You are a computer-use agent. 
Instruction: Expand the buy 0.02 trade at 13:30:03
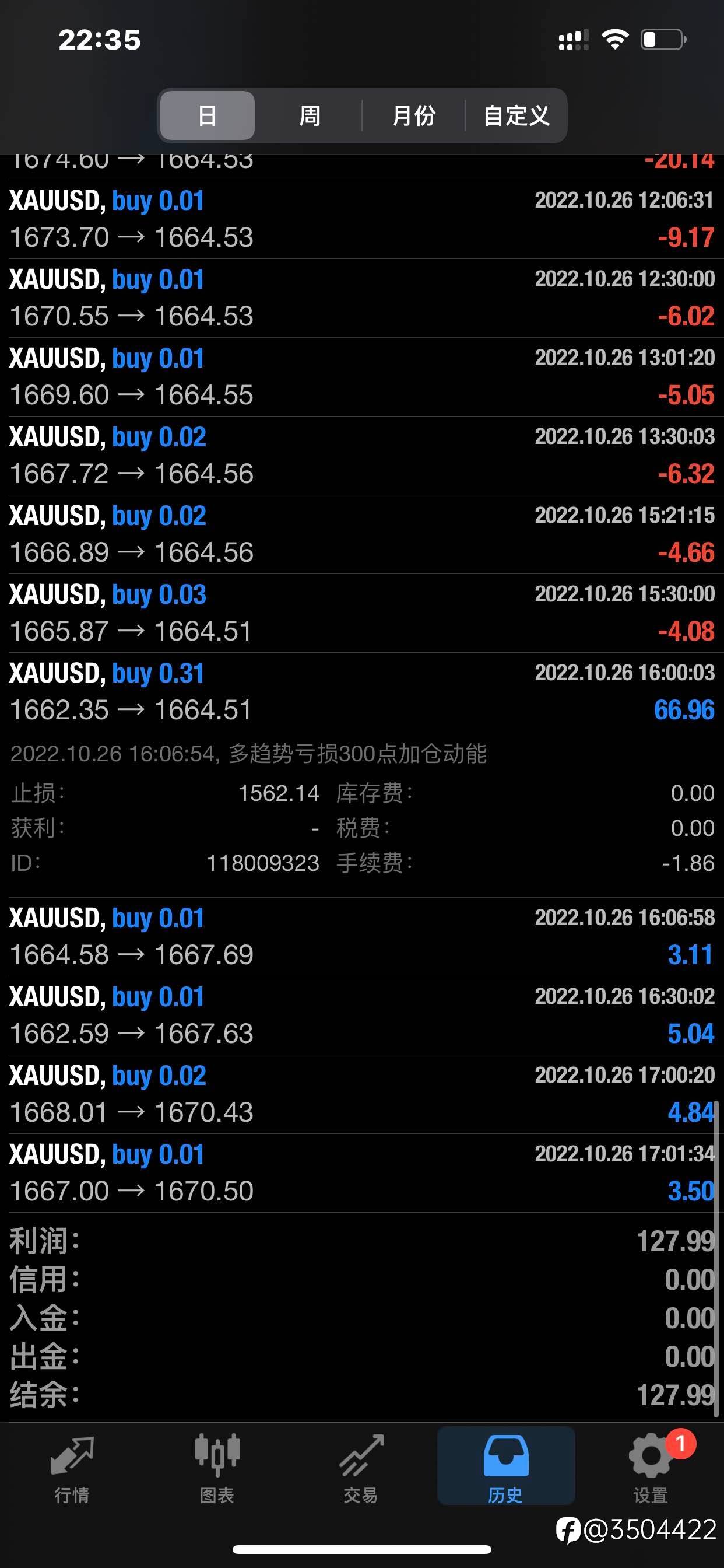(362, 456)
